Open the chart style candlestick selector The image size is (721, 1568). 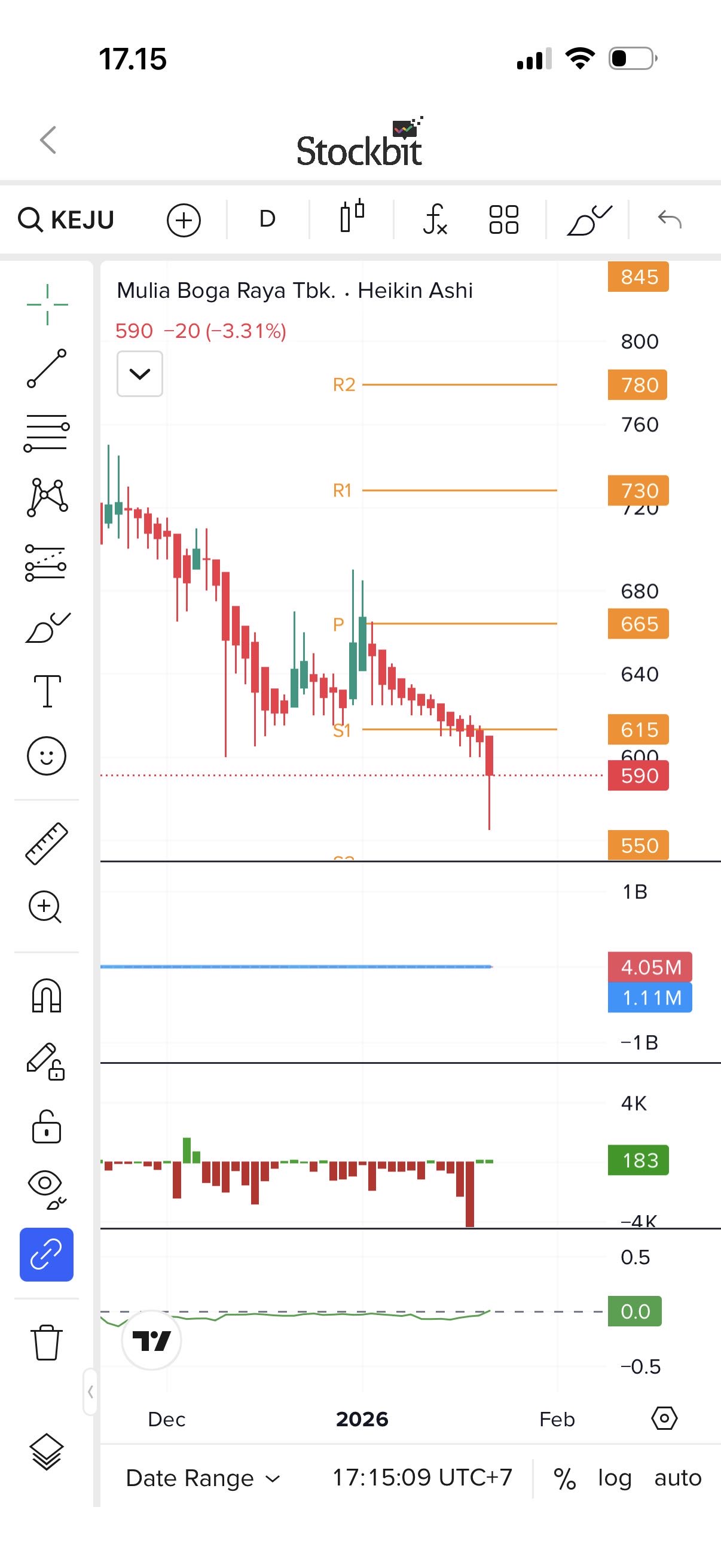(x=352, y=218)
